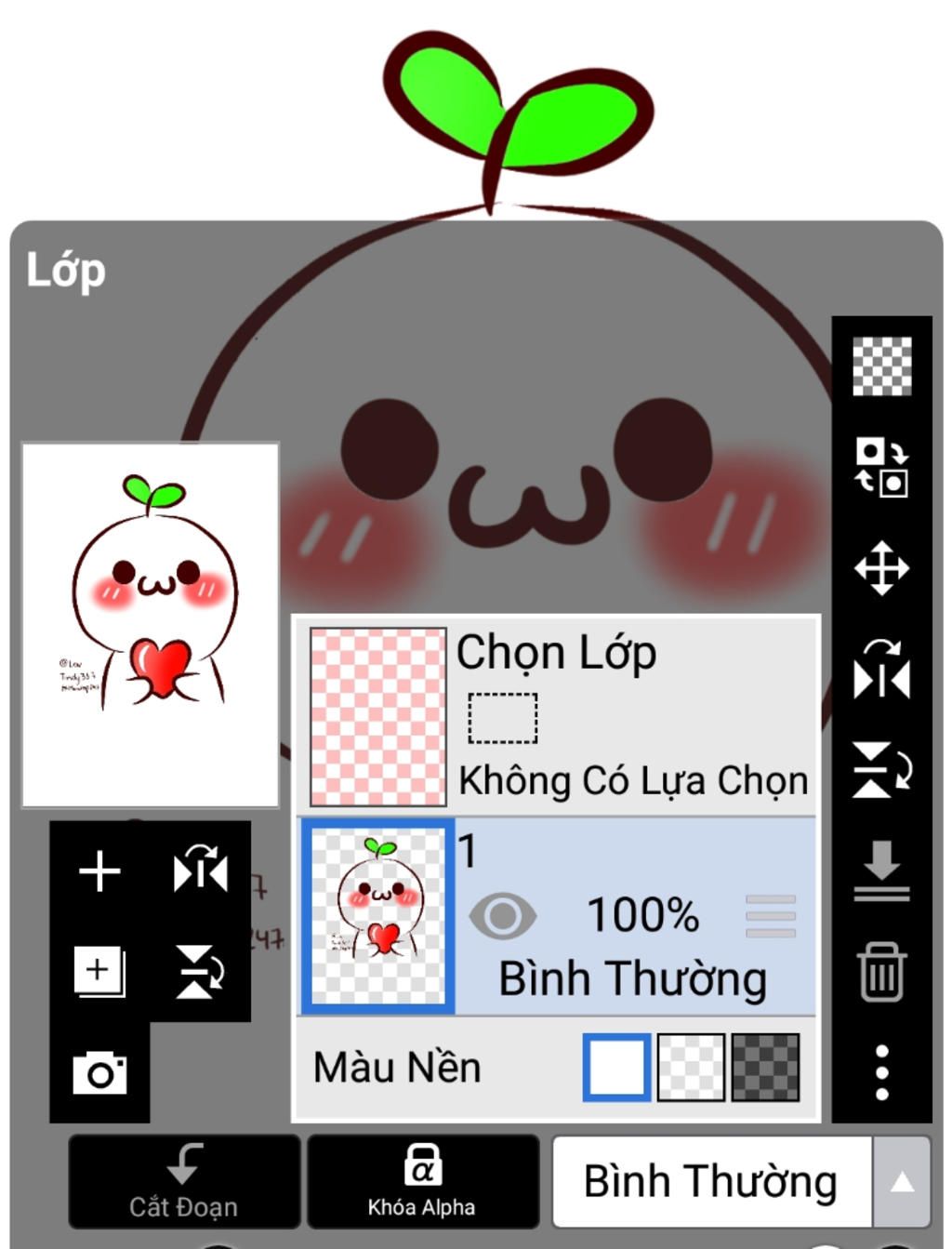Viewport: 952px width, 1249px height.
Task: Add a new layer with plus icon
Action: pyautogui.click(x=99, y=871)
